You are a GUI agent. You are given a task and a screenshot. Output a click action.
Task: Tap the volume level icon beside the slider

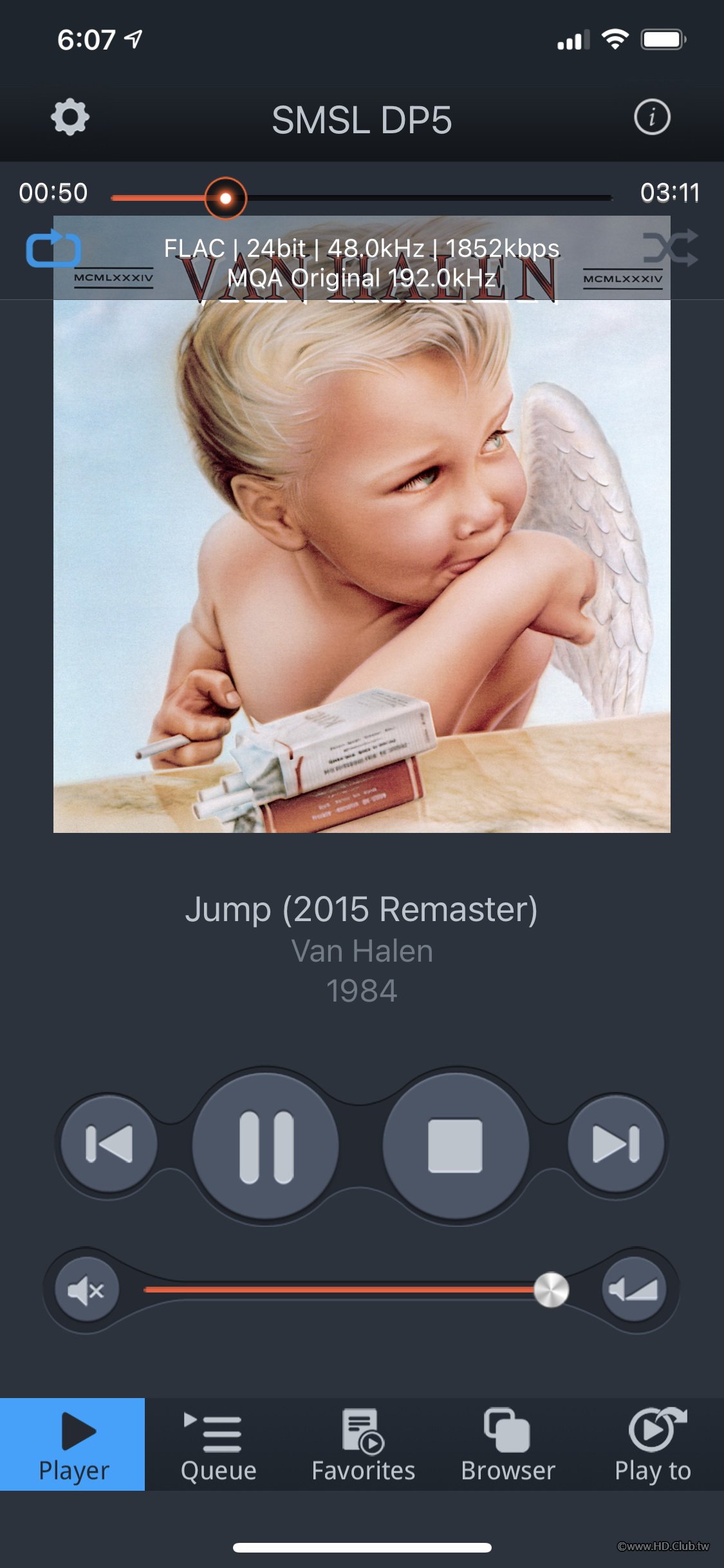tap(634, 1289)
